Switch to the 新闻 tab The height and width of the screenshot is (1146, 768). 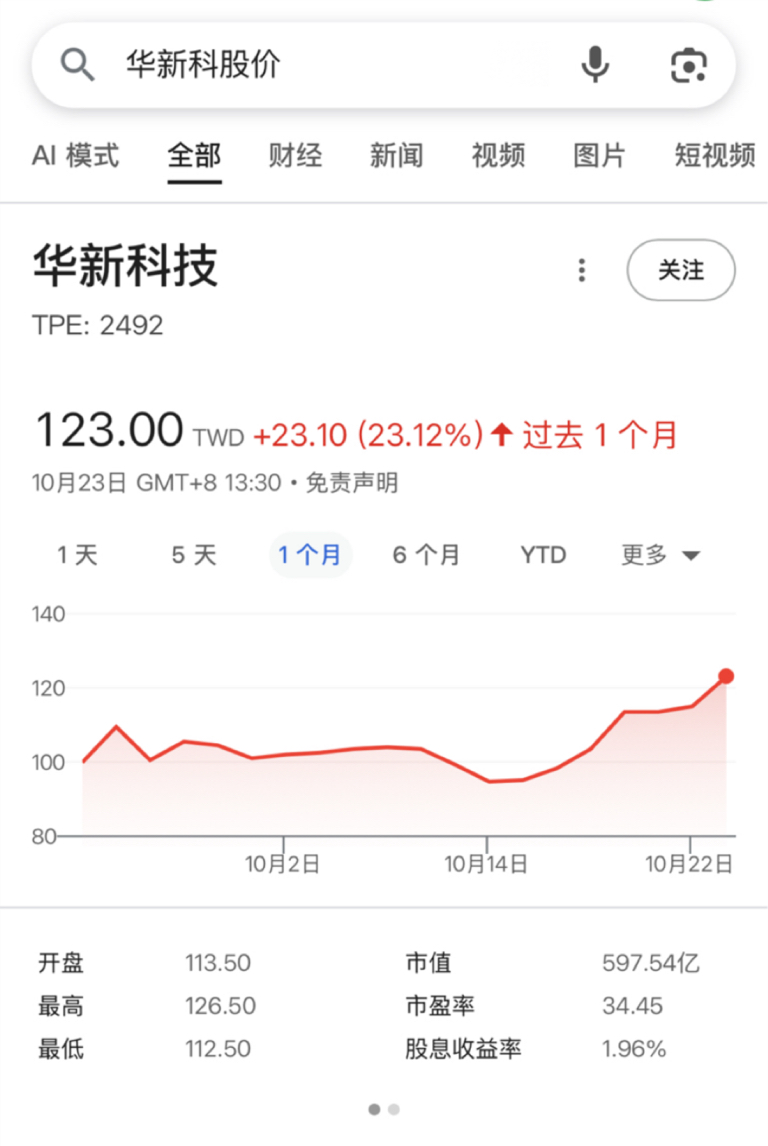pos(396,156)
